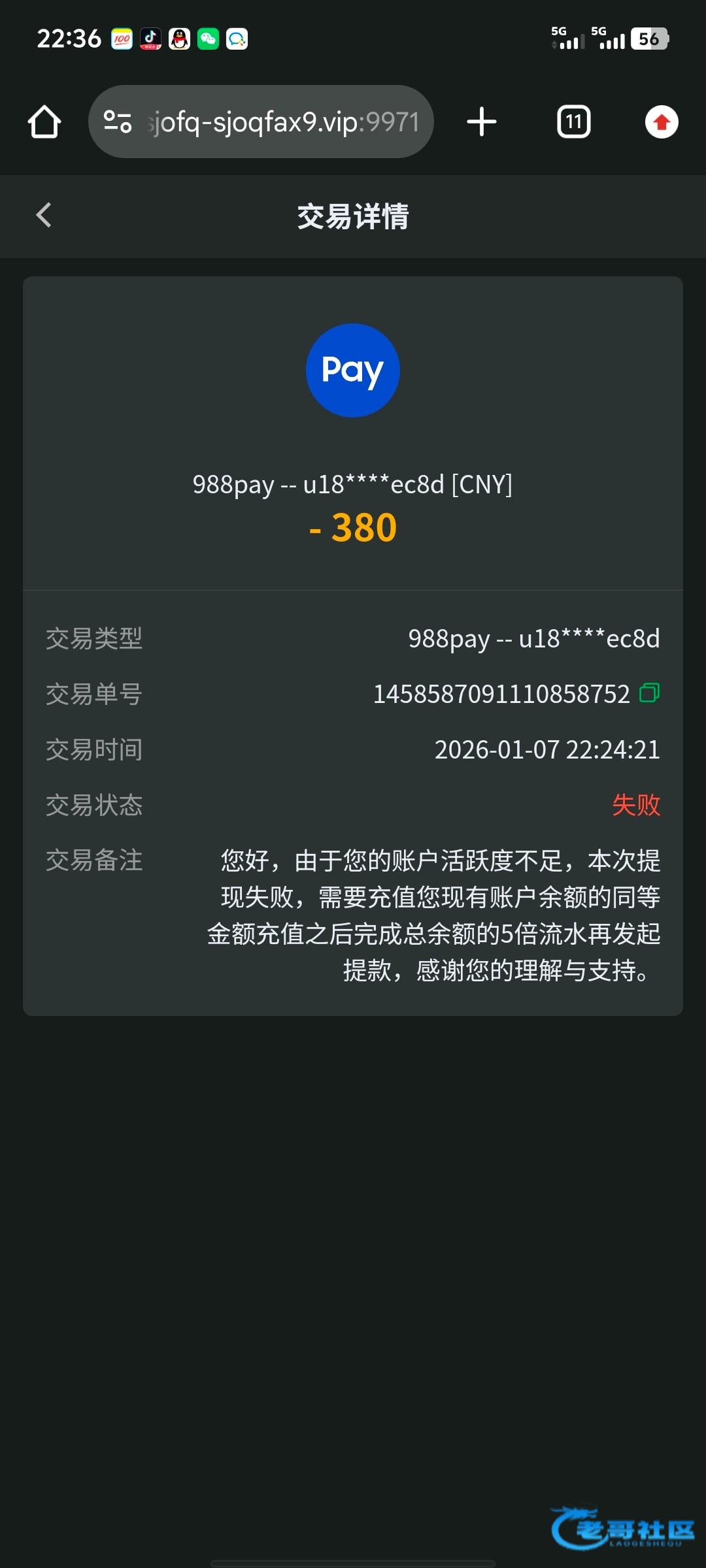Image resolution: width=706 pixels, height=1568 pixels.
Task: View site info icon in address bar
Action: tap(118, 122)
